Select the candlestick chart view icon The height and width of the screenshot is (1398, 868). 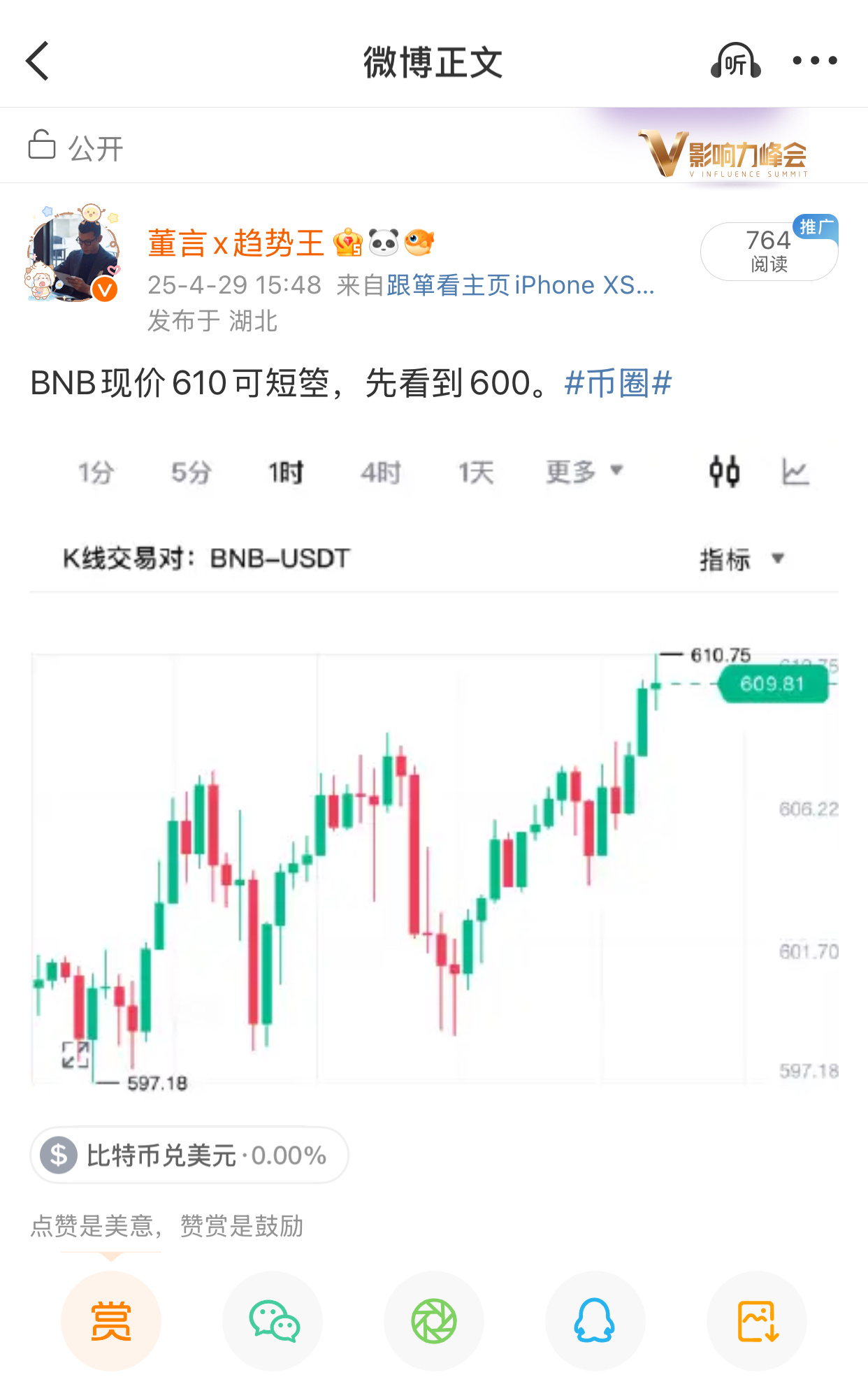tap(725, 473)
